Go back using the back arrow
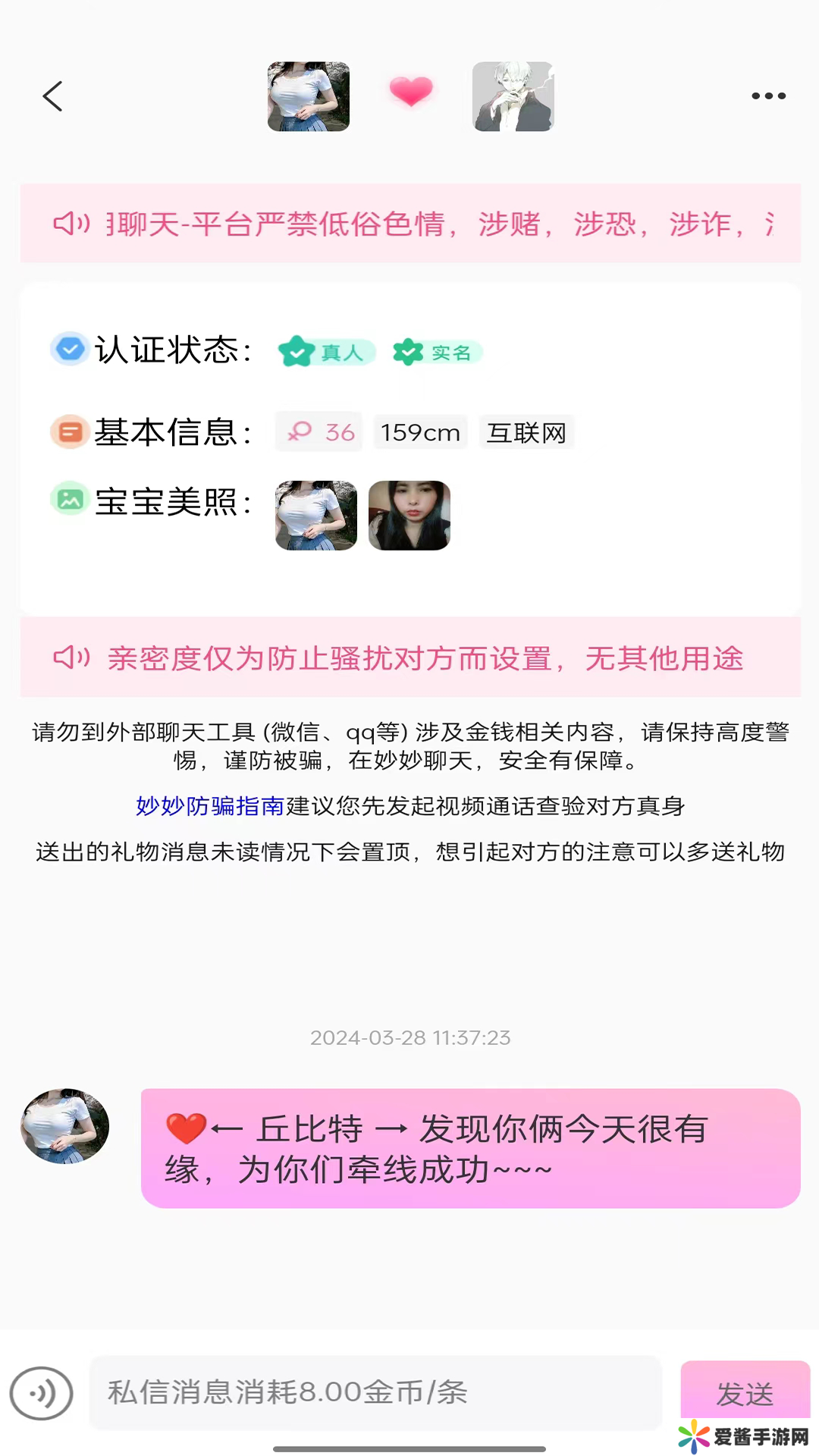Viewport: 819px width, 1456px height. (x=52, y=96)
